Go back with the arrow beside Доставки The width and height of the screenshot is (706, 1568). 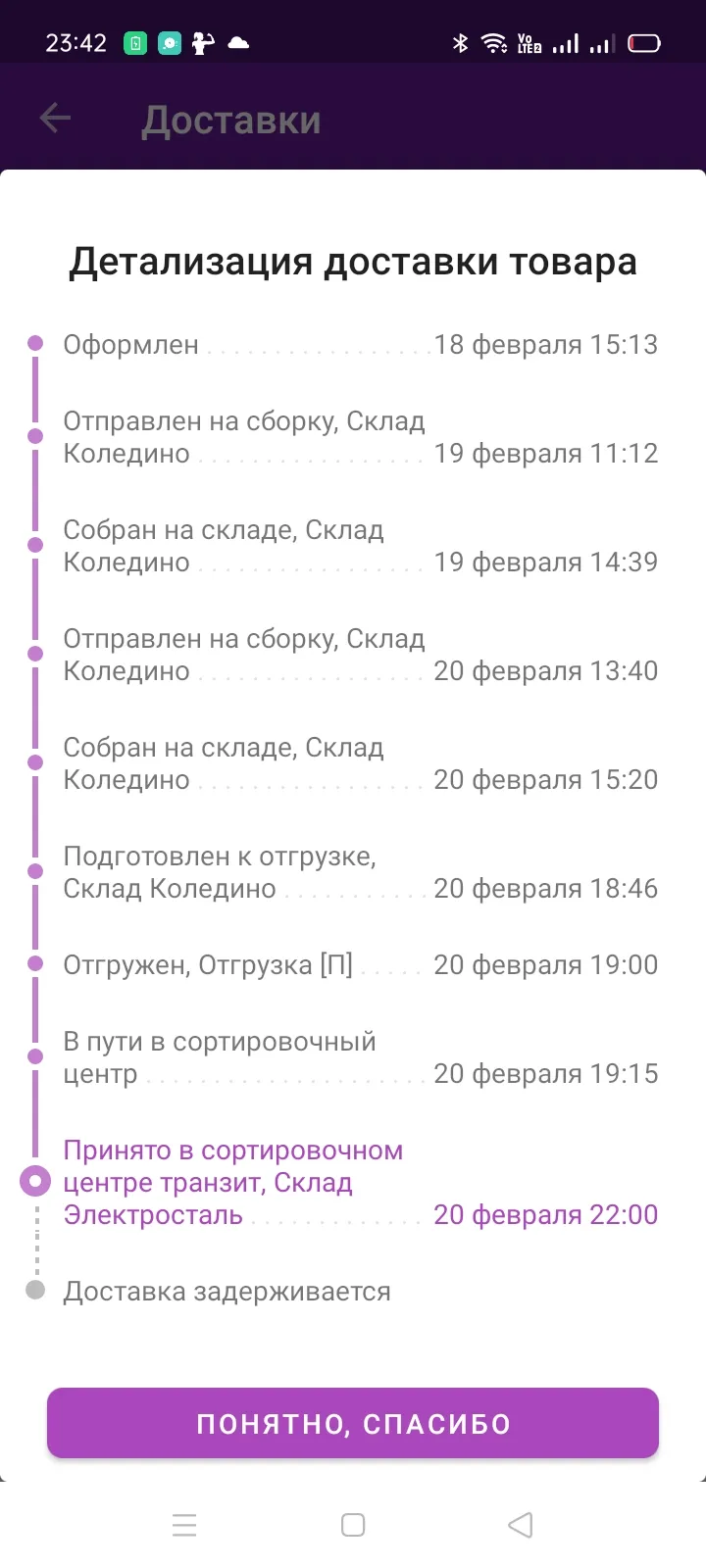coord(55,119)
